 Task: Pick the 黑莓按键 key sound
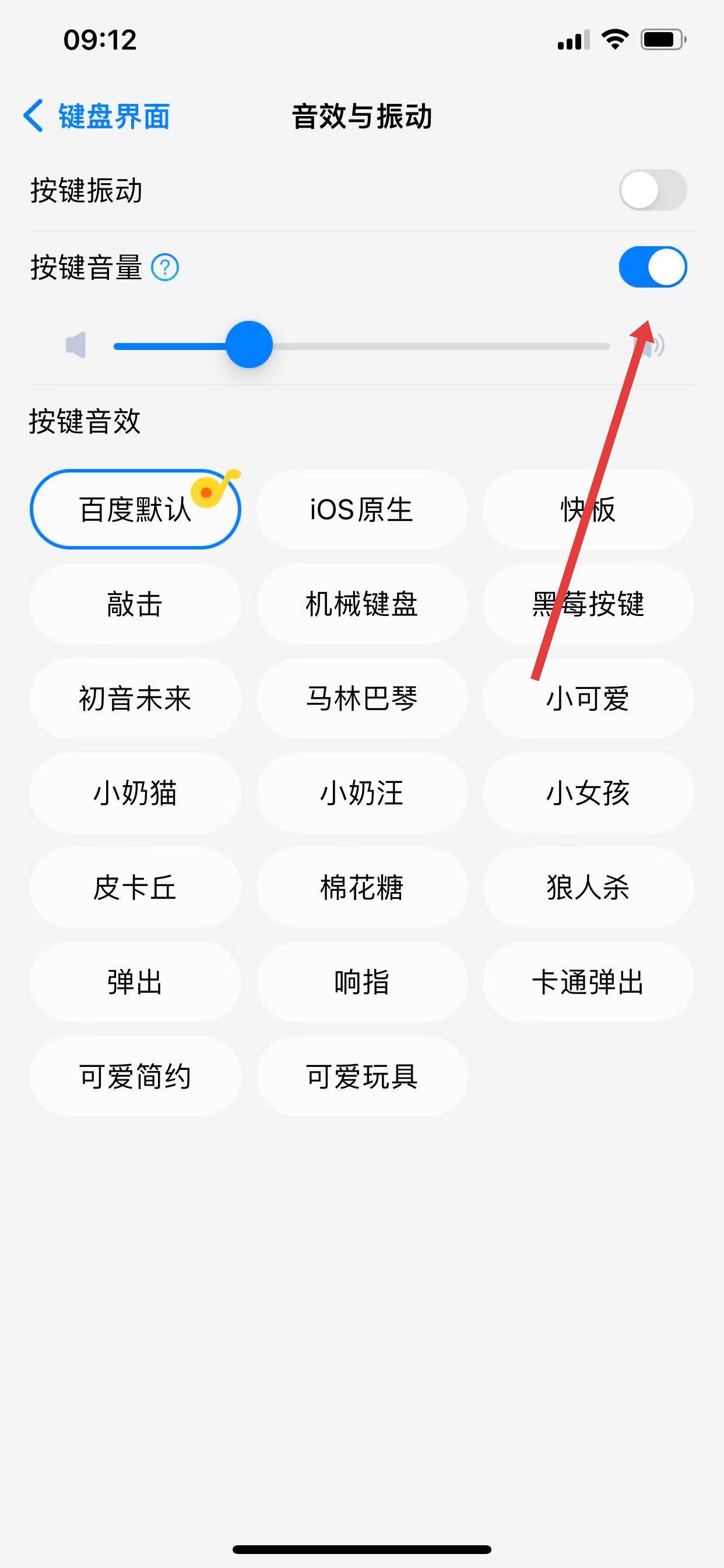click(588, 604)
